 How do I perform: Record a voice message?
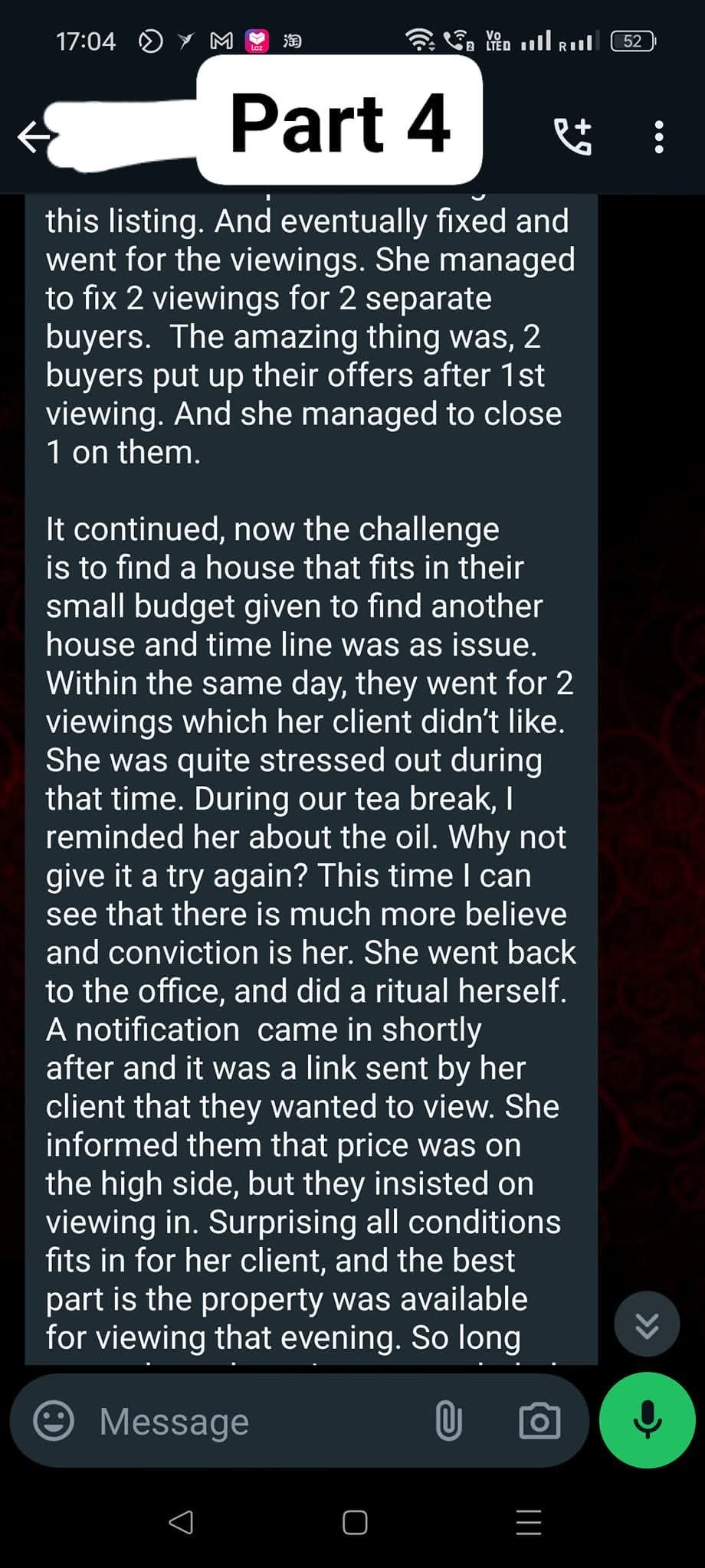tap(648, 1420)
